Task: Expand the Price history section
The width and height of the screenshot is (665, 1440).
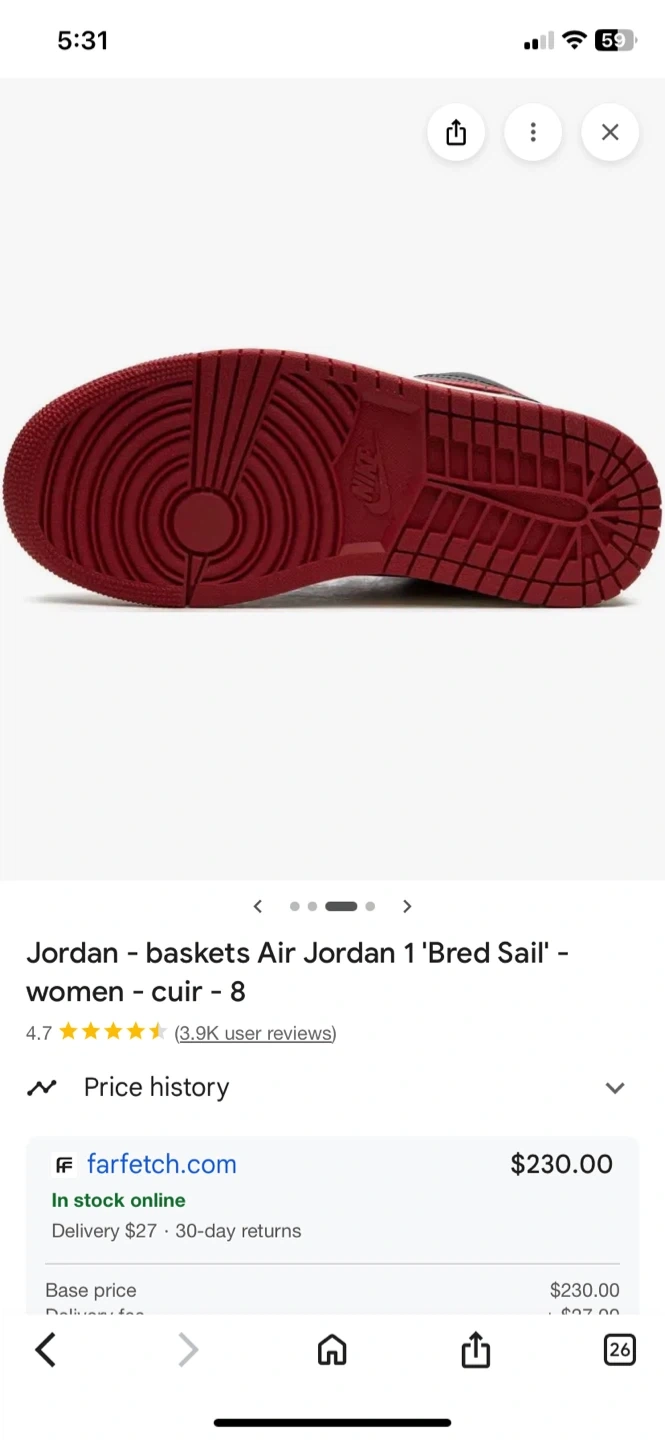Action: click(x=615, y=1087)
